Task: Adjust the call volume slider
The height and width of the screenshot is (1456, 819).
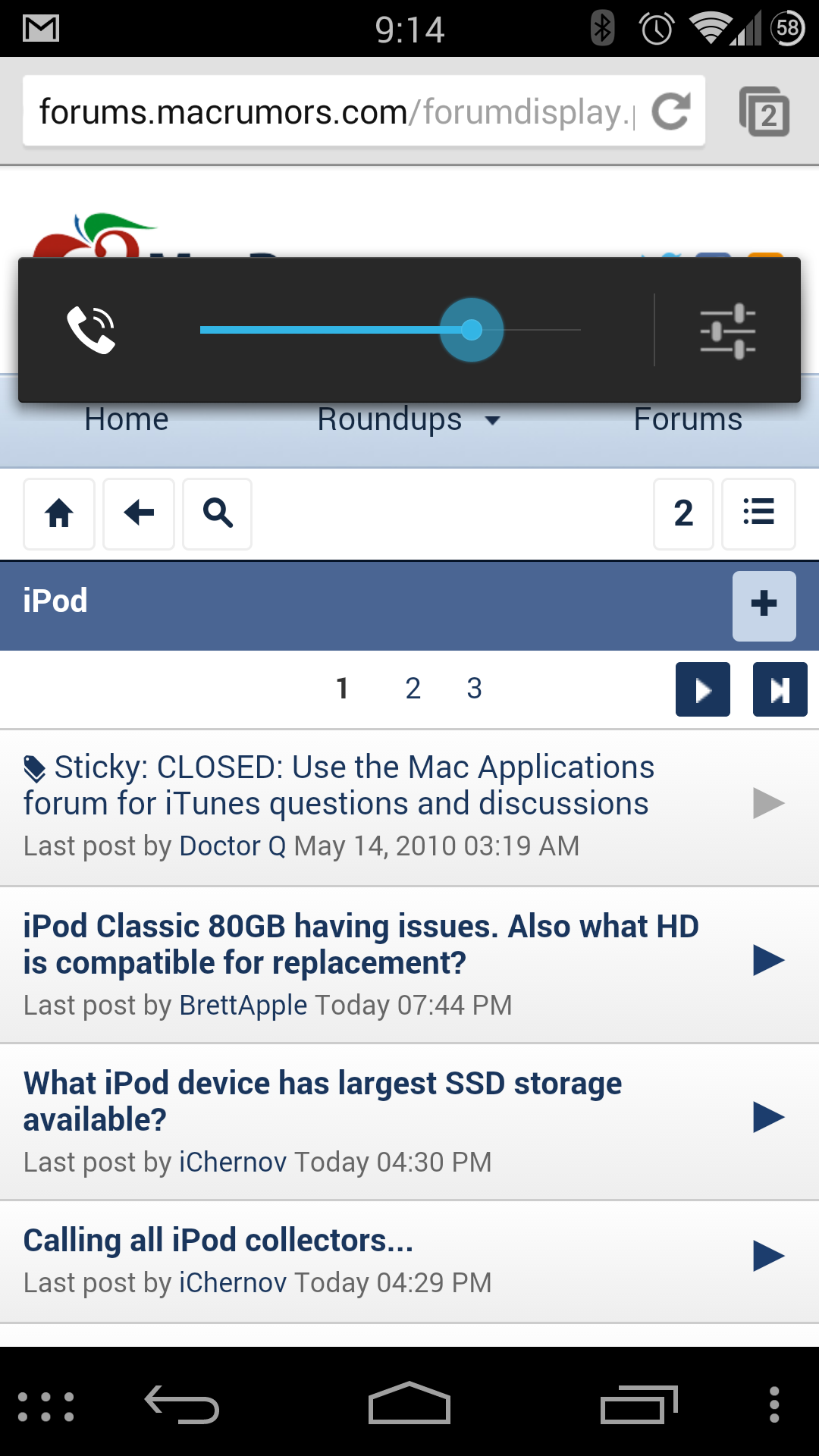Action: tap(471, 330)
